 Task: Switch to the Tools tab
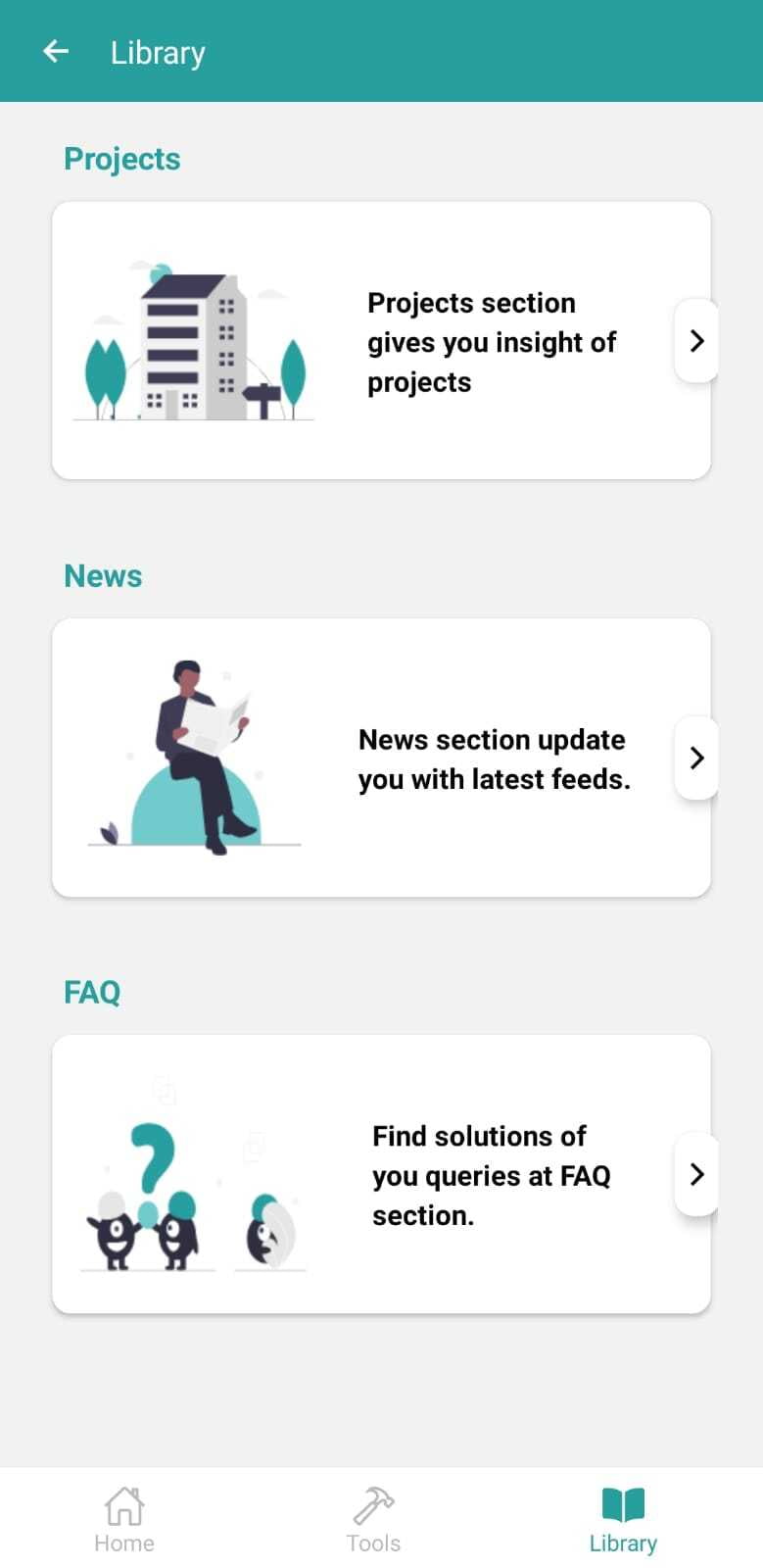pos(373,1519)
